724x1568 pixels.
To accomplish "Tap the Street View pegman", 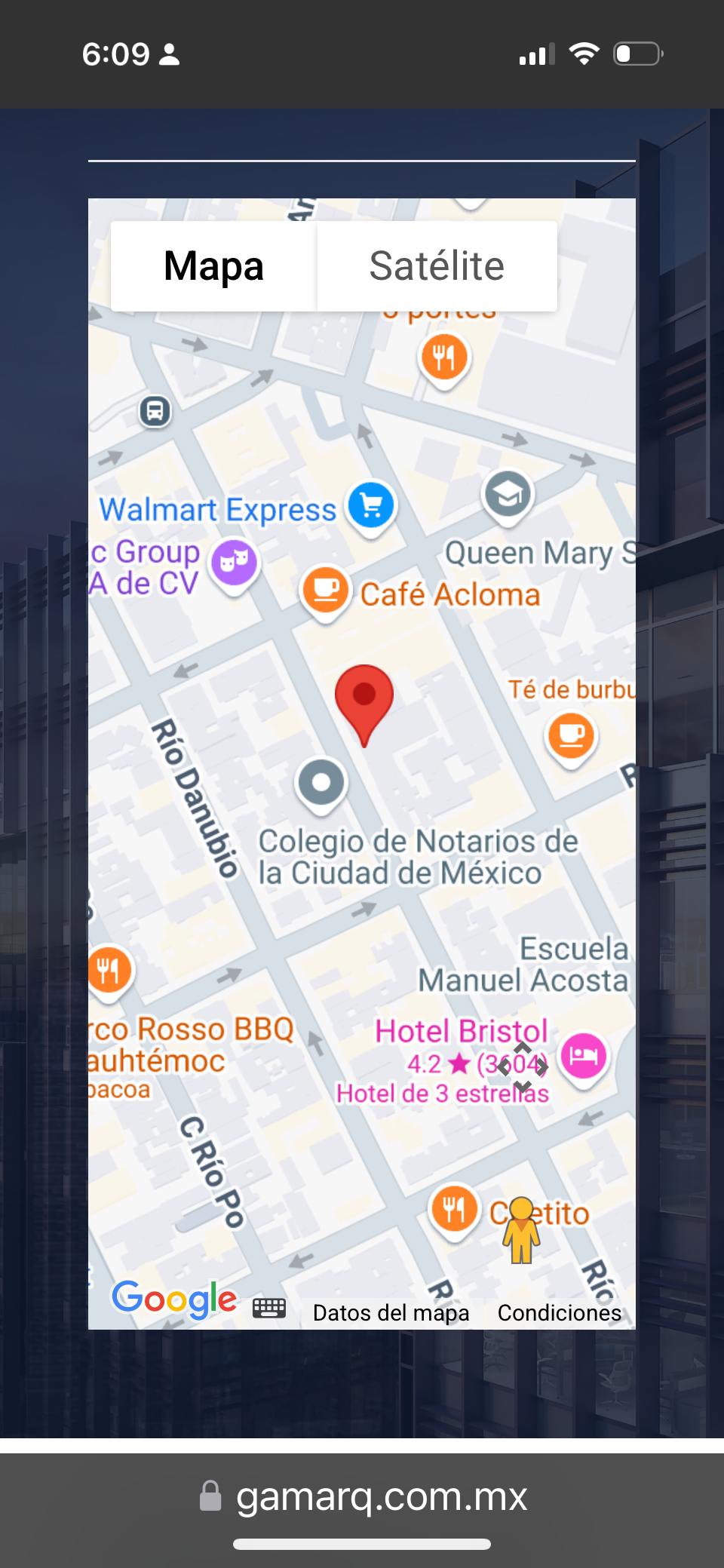I will 521,1229.
